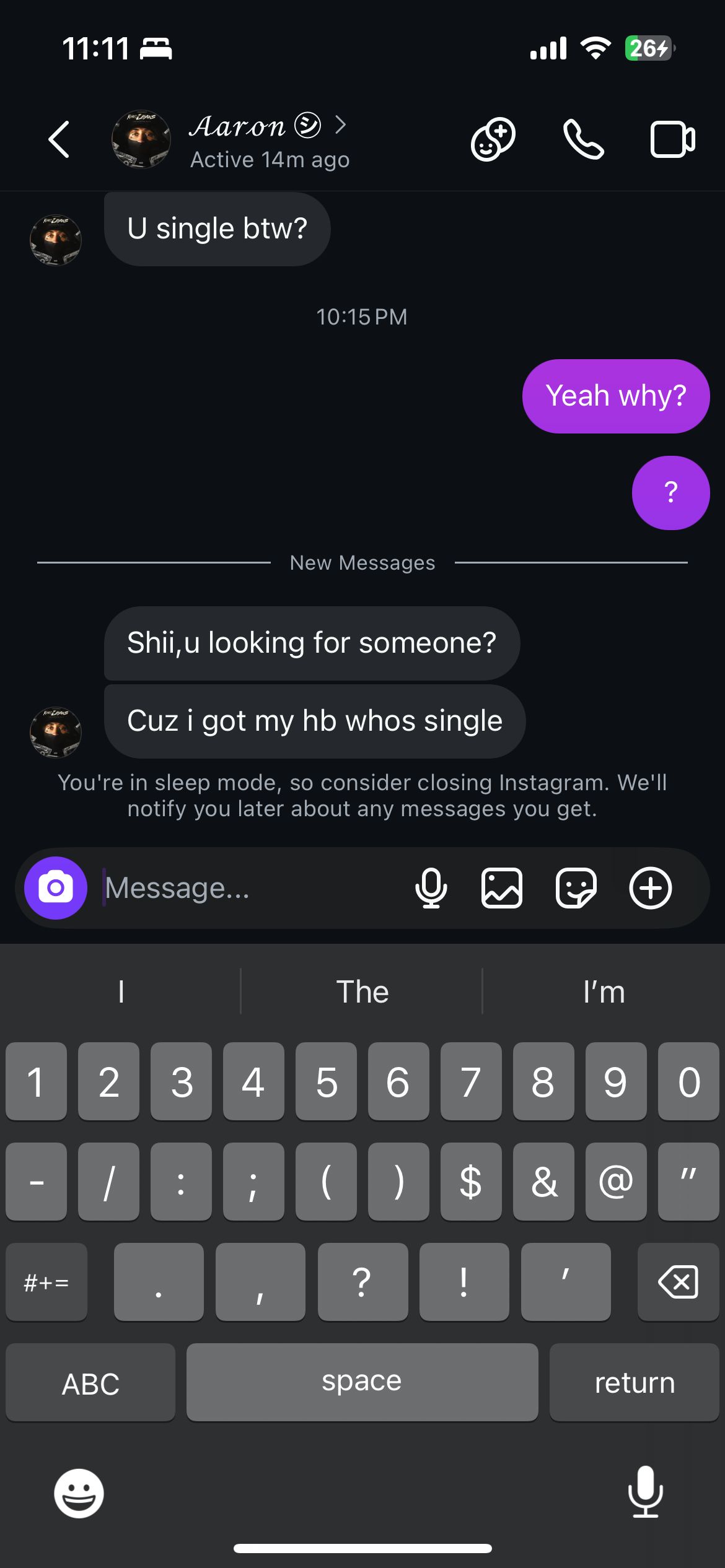
Task: Open the photo gallery picker
Action: coord(502,887)
